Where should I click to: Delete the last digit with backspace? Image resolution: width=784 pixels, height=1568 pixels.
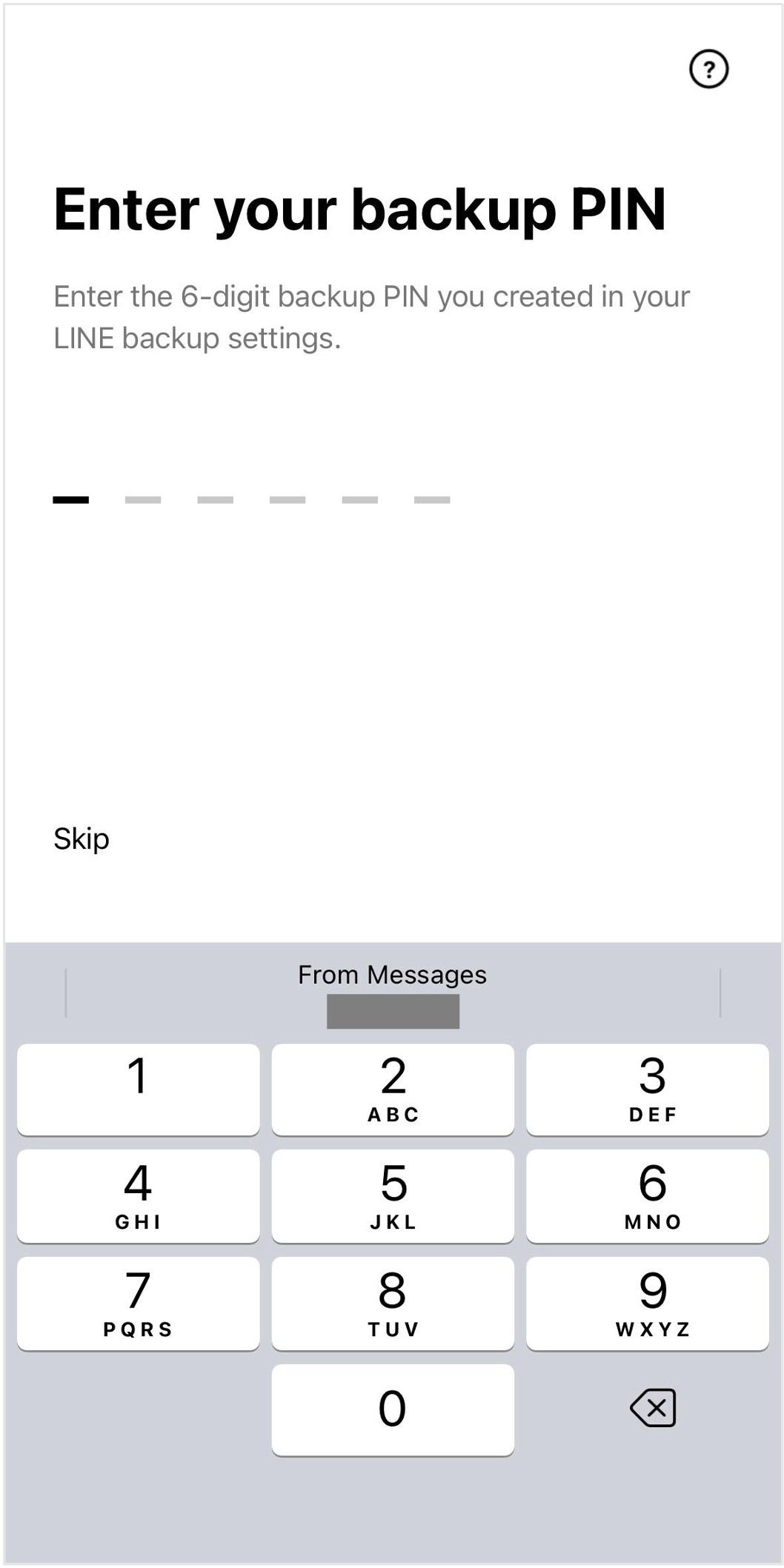click(x=653, y=1407)
